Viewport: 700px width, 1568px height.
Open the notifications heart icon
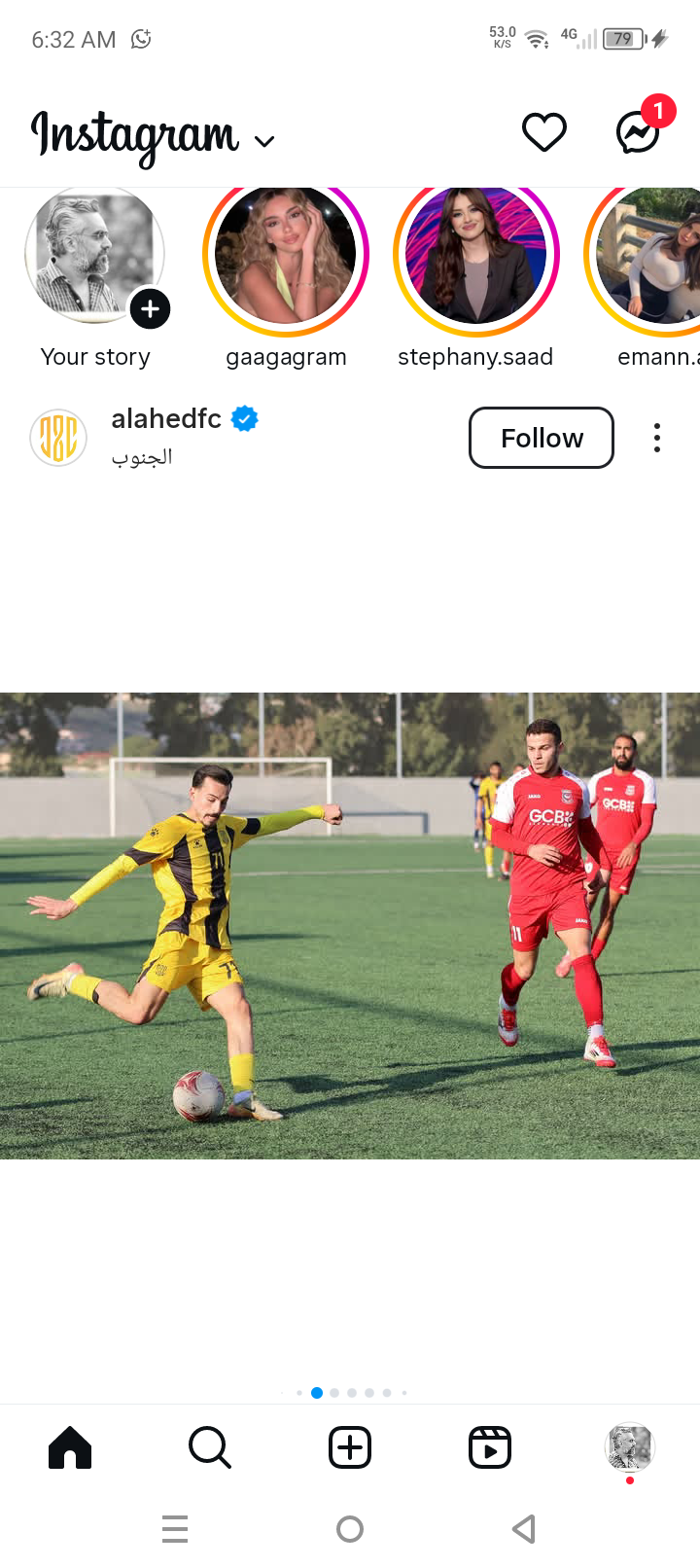(543, 132)
